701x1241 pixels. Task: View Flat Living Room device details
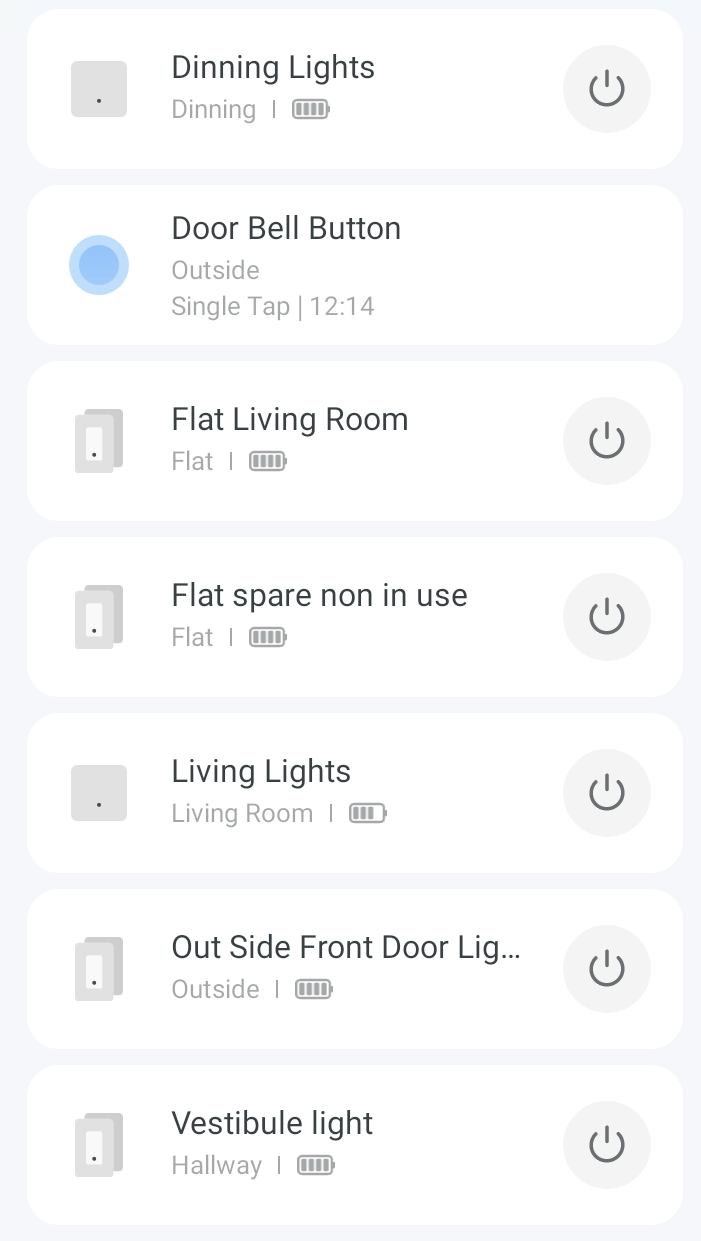point(300,441)
